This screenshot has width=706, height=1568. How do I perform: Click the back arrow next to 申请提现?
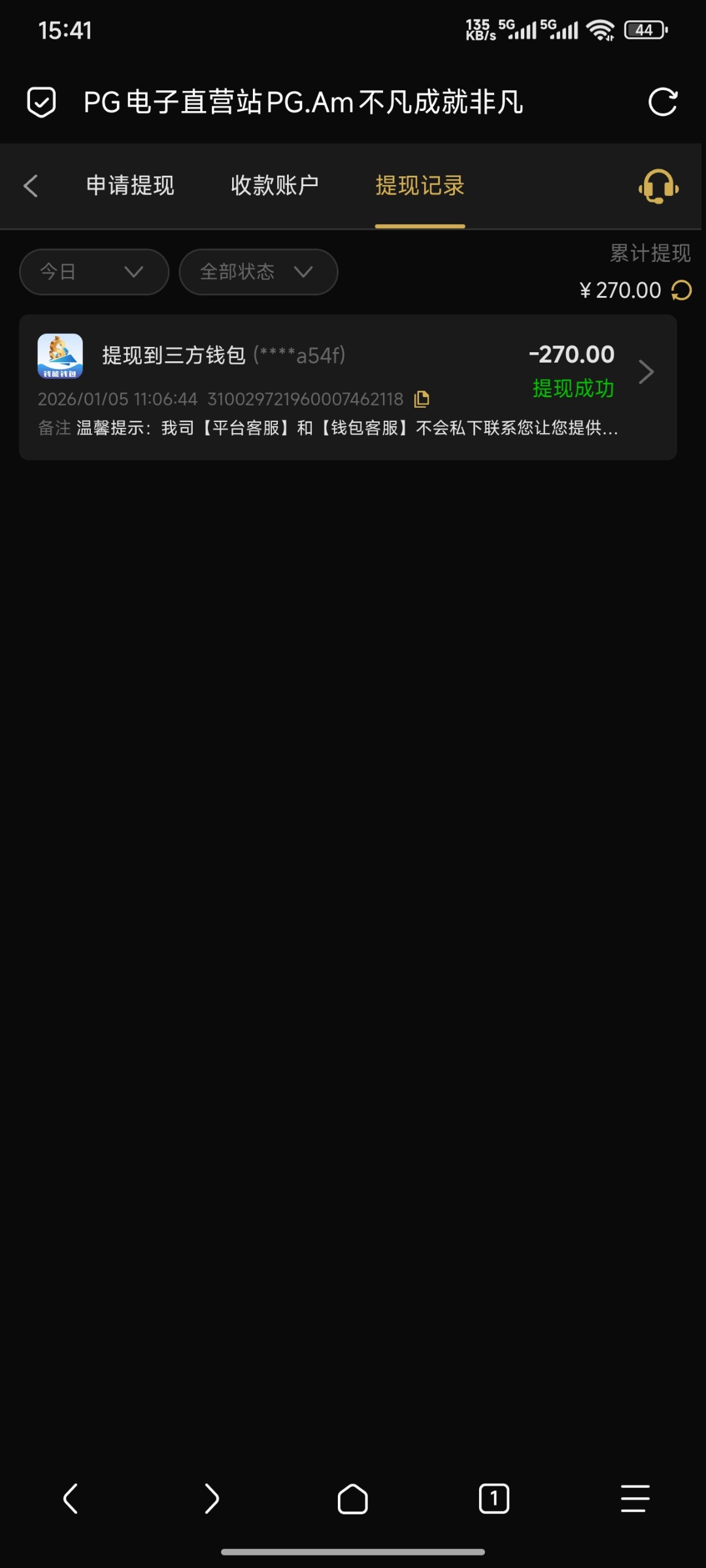[x=31, y=186]
